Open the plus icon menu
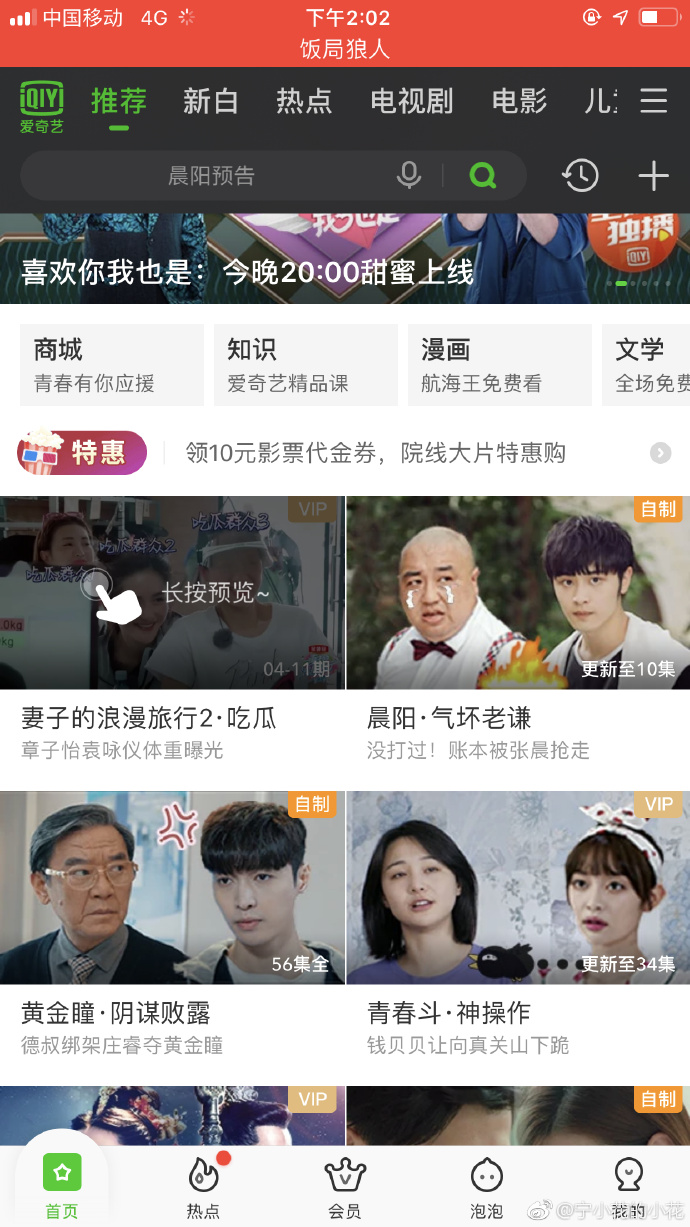 click(x=653, y=176)
